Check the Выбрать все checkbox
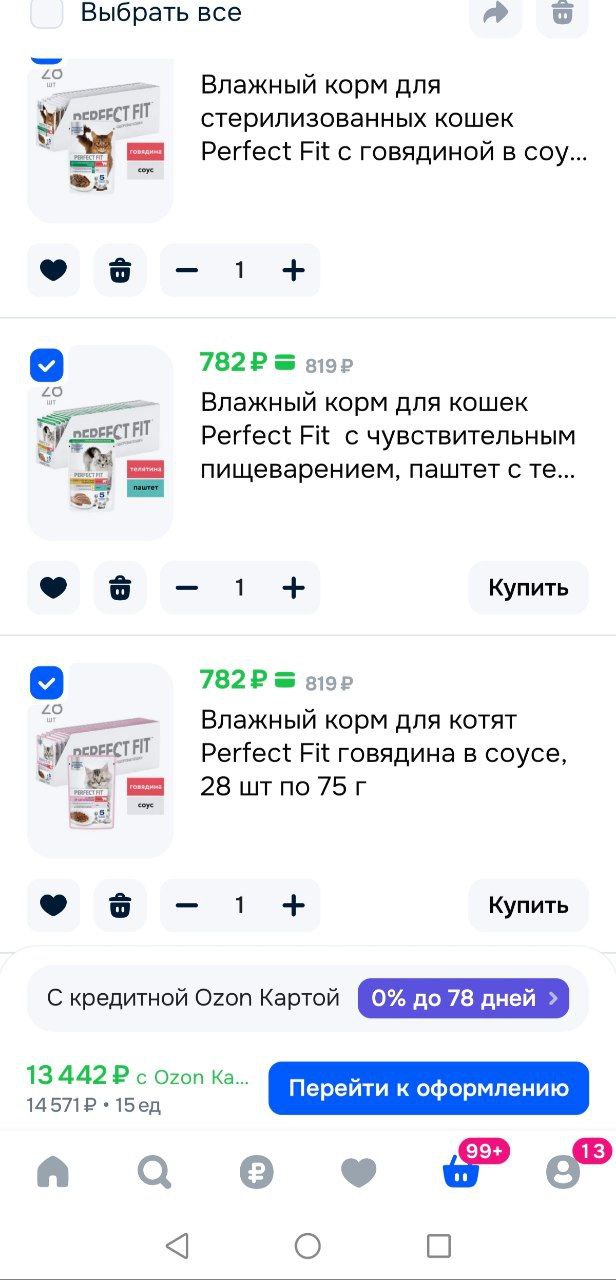Image resolution: width=616 pixels, height=1280 pixels. click(x=46, y=13)
